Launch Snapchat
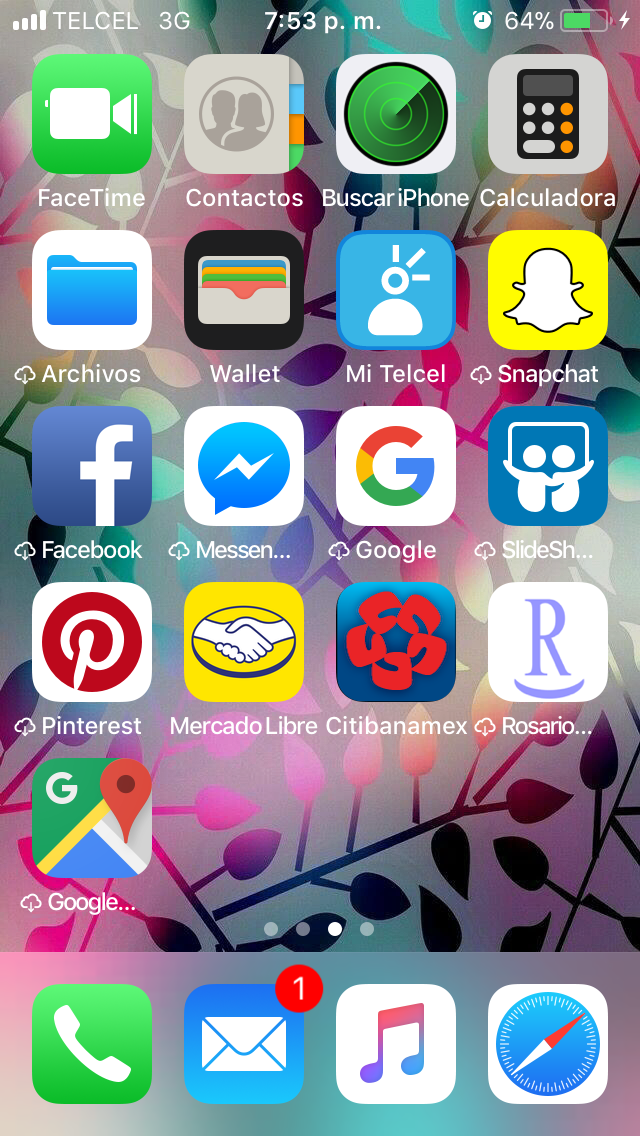The height and width of the screenshot is (1136, 640). click(x=548, y=290)
